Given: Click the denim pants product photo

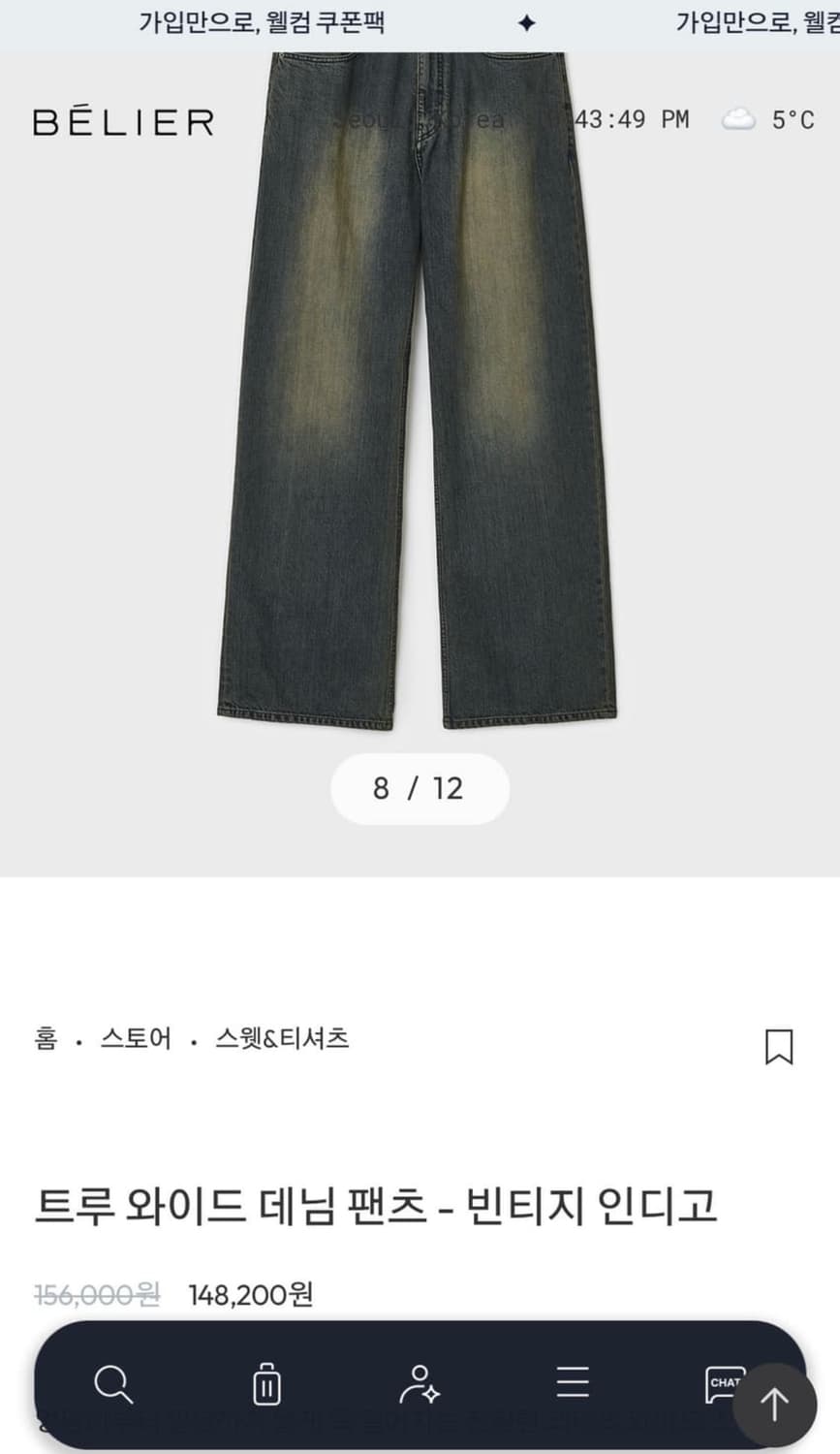Looking at the screenshot, I should click(x=420, y=388).
